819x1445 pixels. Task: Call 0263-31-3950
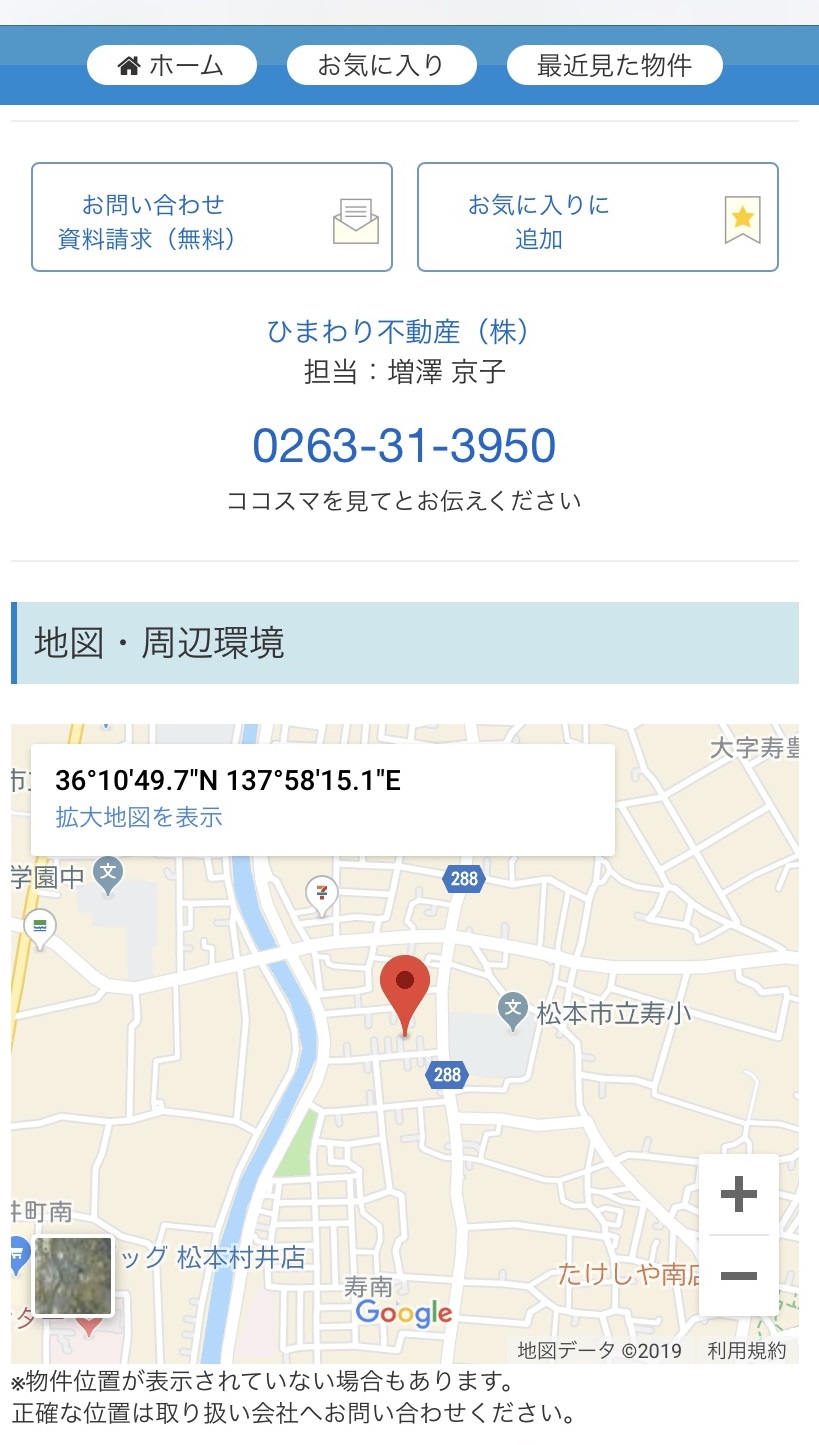point(404,446)
